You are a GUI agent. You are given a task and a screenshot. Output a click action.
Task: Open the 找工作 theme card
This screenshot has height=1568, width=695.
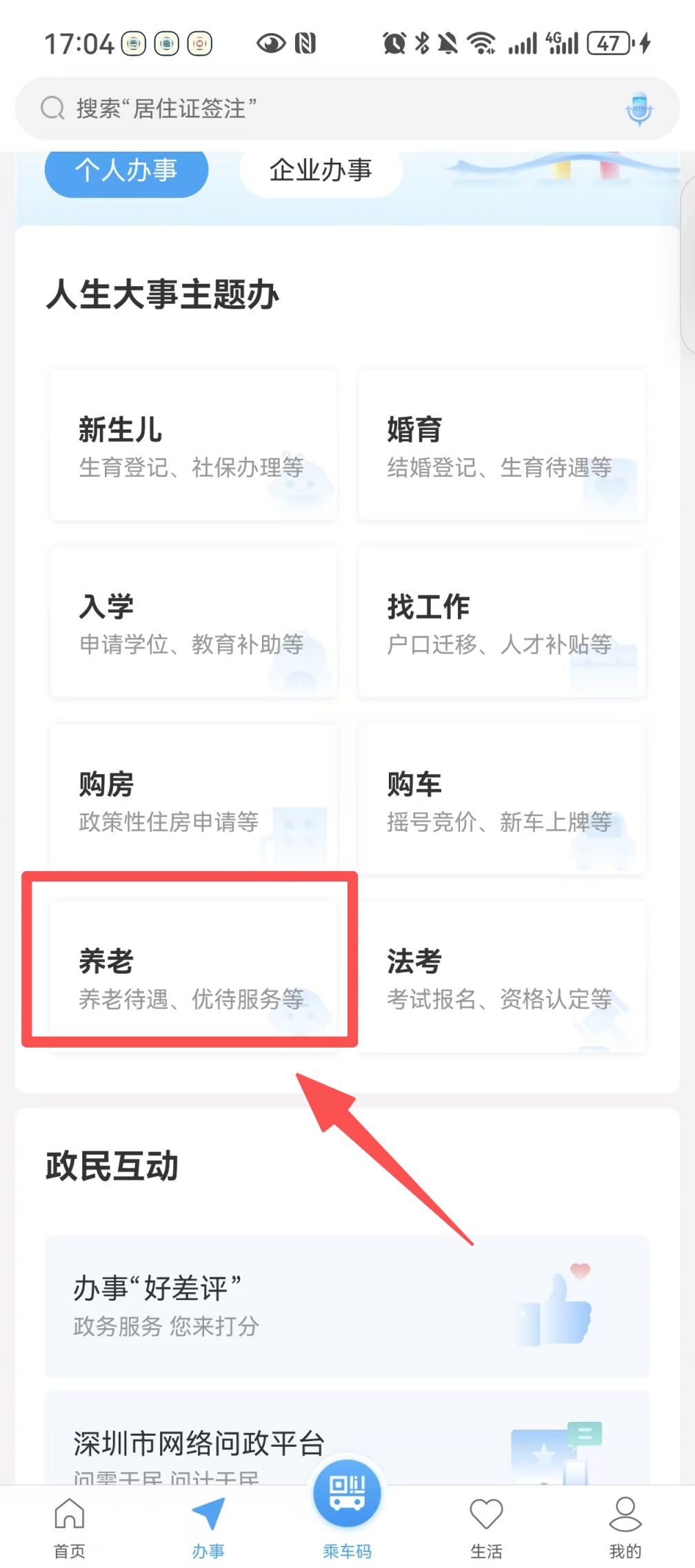click(501, 622)
